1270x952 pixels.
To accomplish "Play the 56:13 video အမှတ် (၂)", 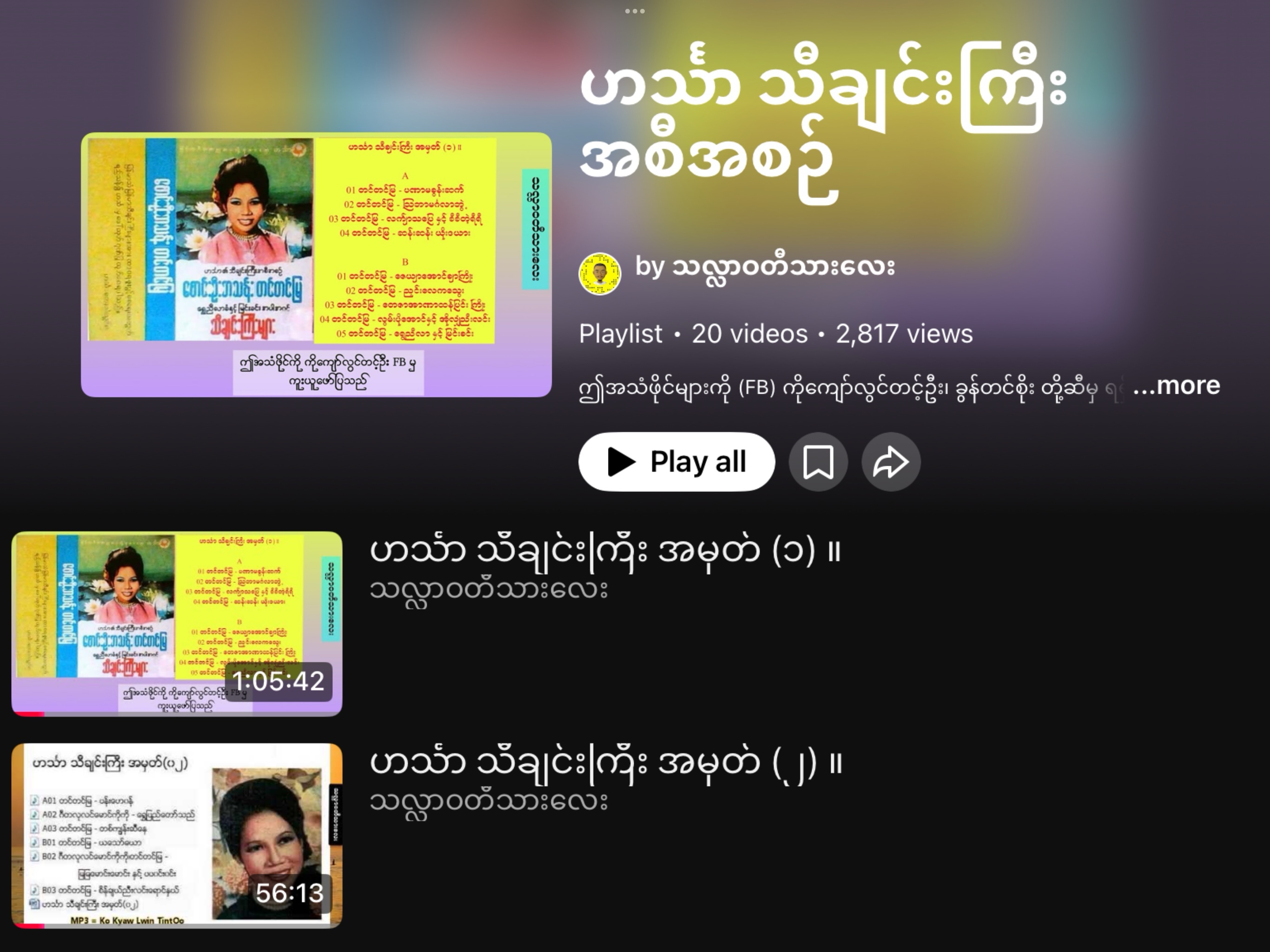I will tap(177, 835).
